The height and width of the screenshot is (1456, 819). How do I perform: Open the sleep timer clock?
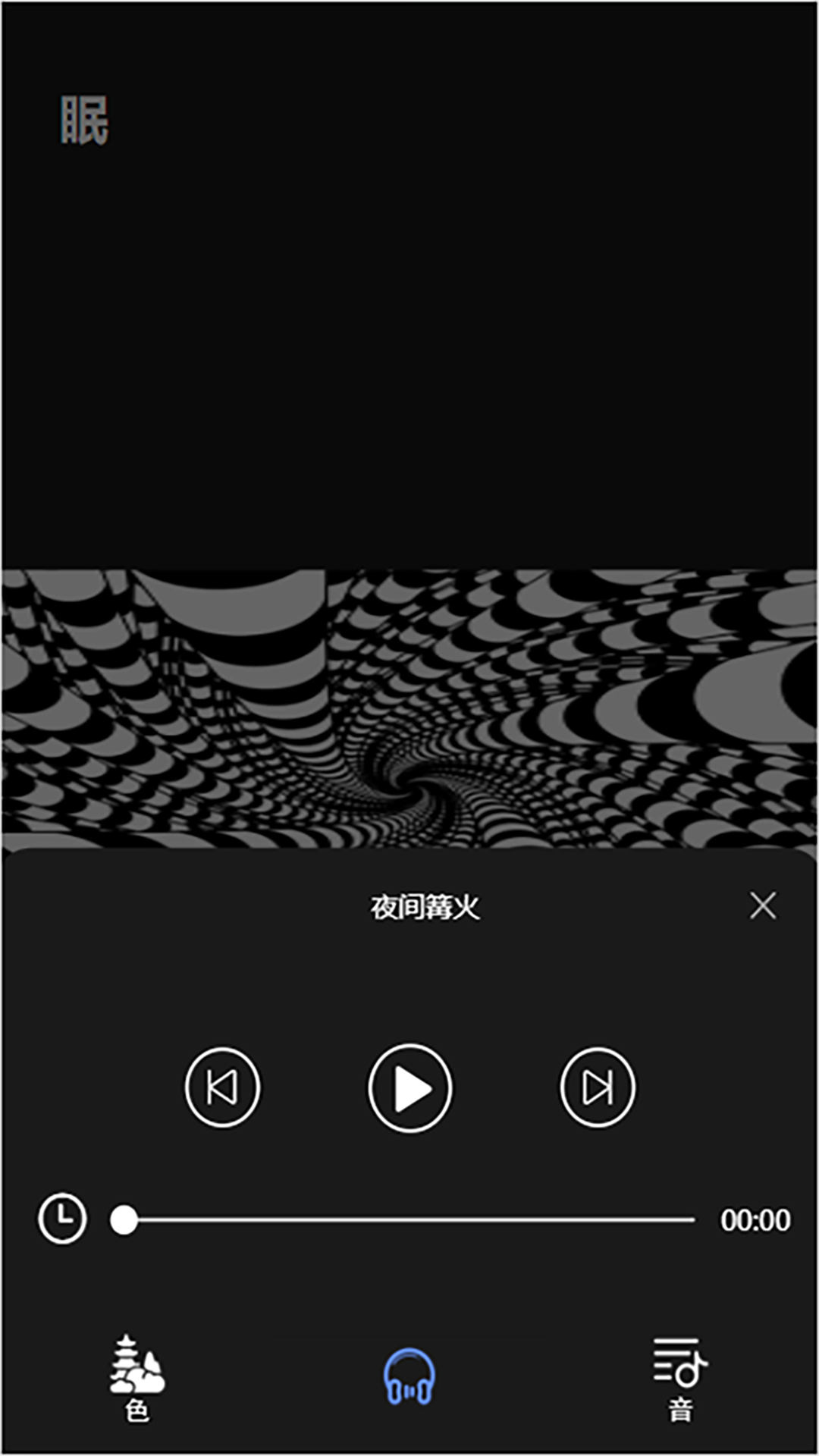(62, 1219)
